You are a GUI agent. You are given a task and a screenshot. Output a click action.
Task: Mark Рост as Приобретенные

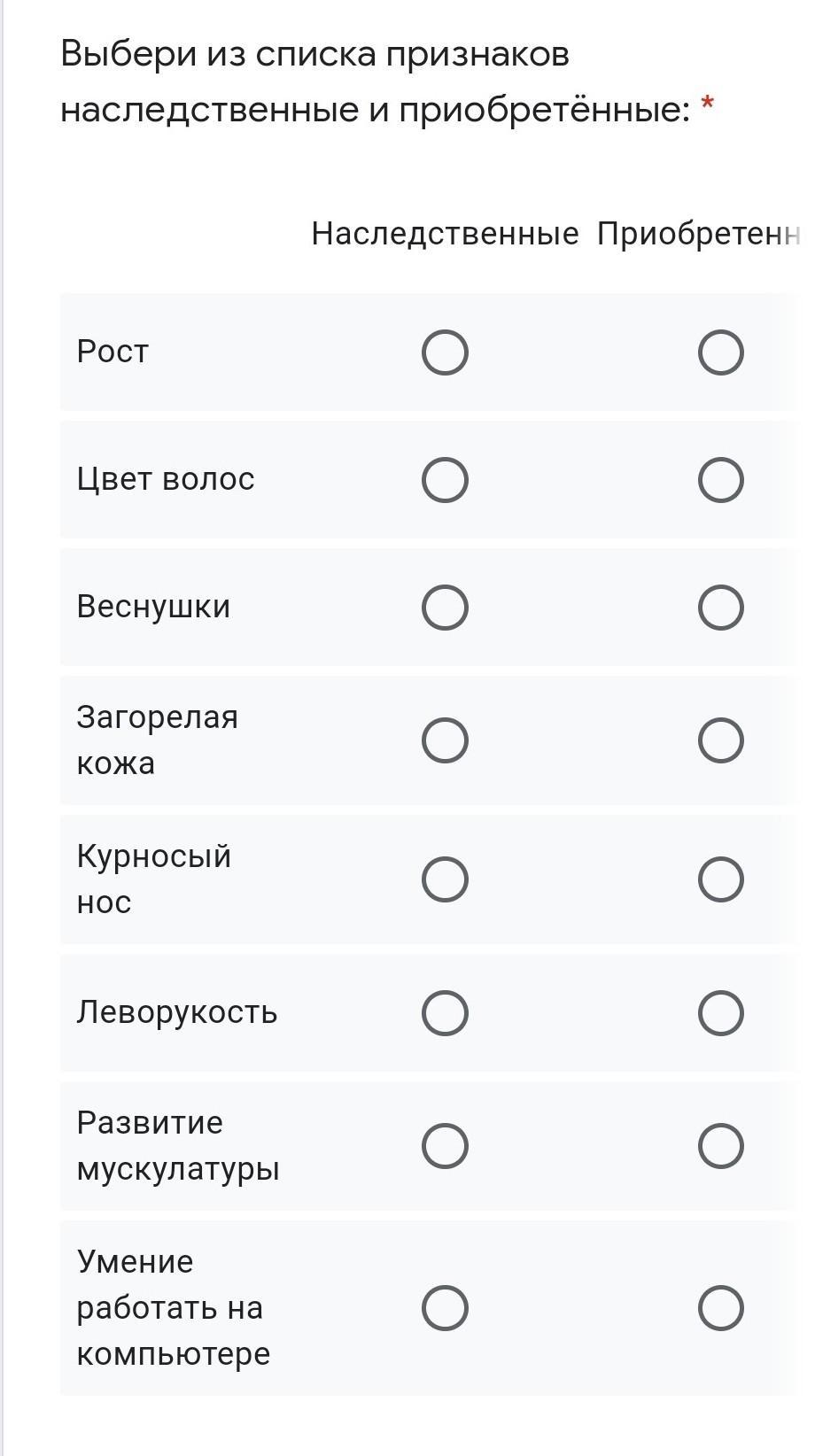tap(720, 352)
